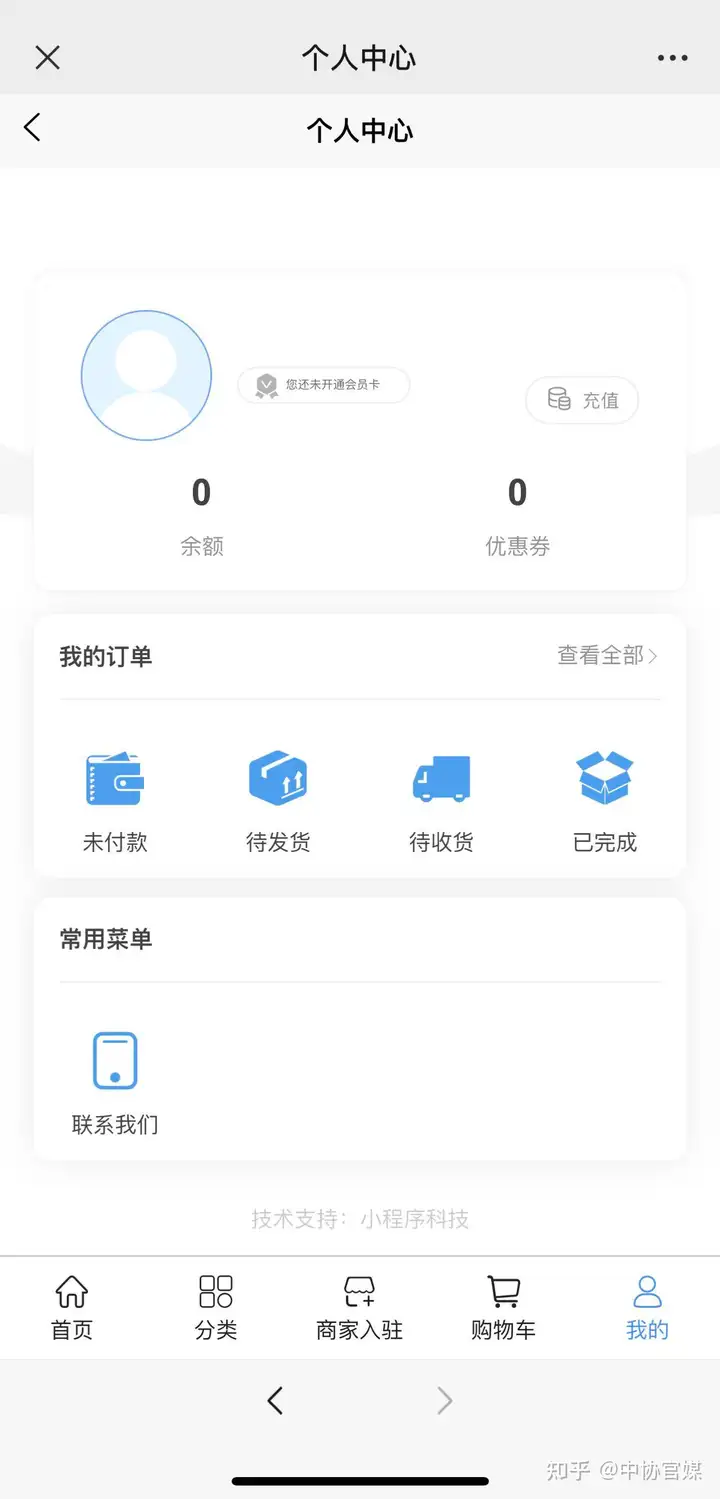Open the 优惠券 coupons
Image resolution: width=720 pixels, height=1499 pixels.
coord(517,516)
